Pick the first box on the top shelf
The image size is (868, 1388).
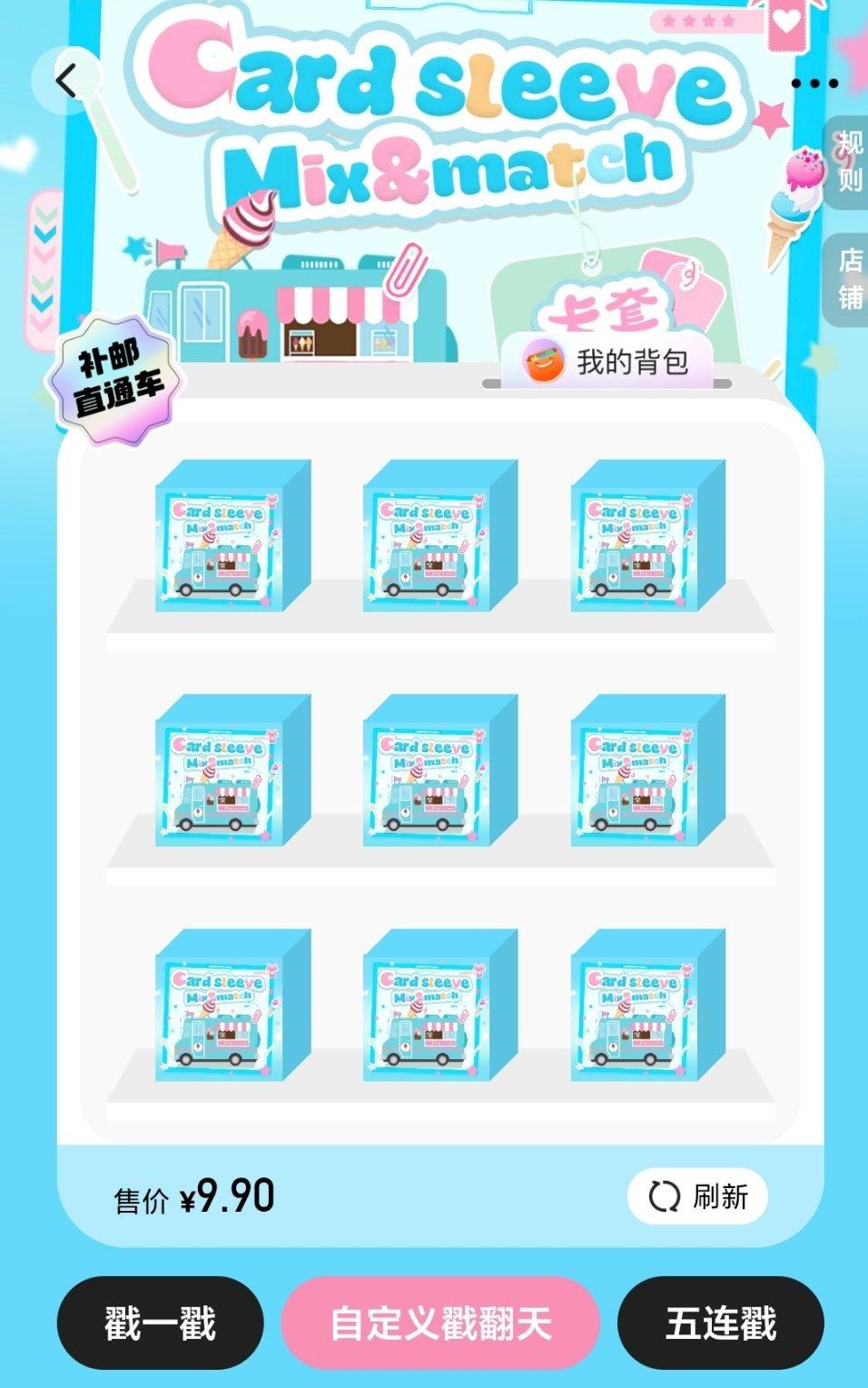coord(232,536)
